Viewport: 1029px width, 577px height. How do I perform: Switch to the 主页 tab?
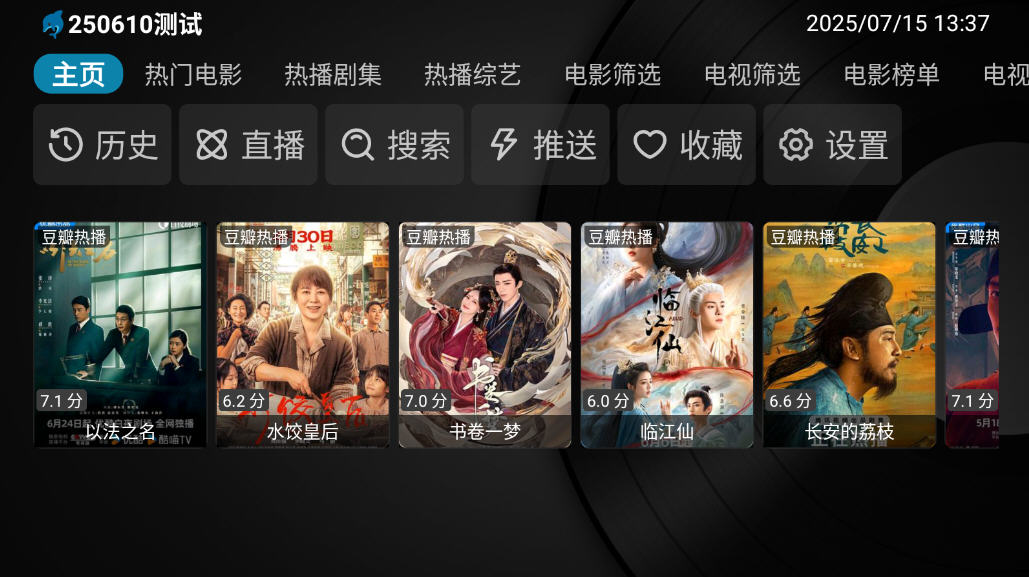pos(78,74)
